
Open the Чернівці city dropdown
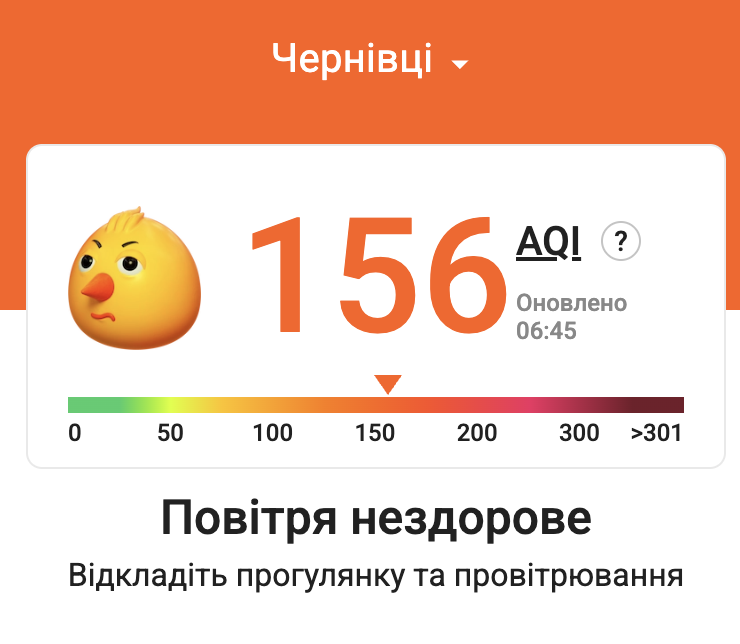click(370, 60)
